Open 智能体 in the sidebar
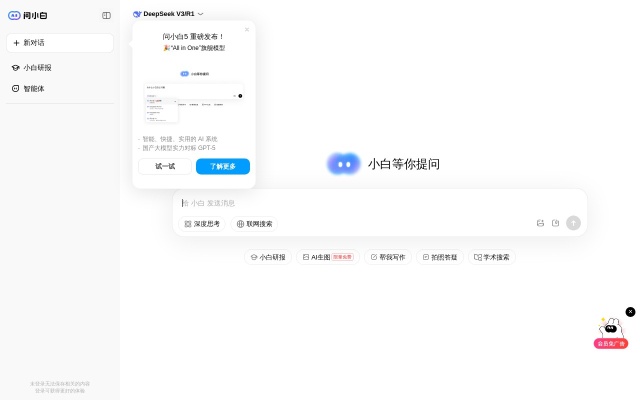Screen dimensions: 640x400 pos(34,88)
